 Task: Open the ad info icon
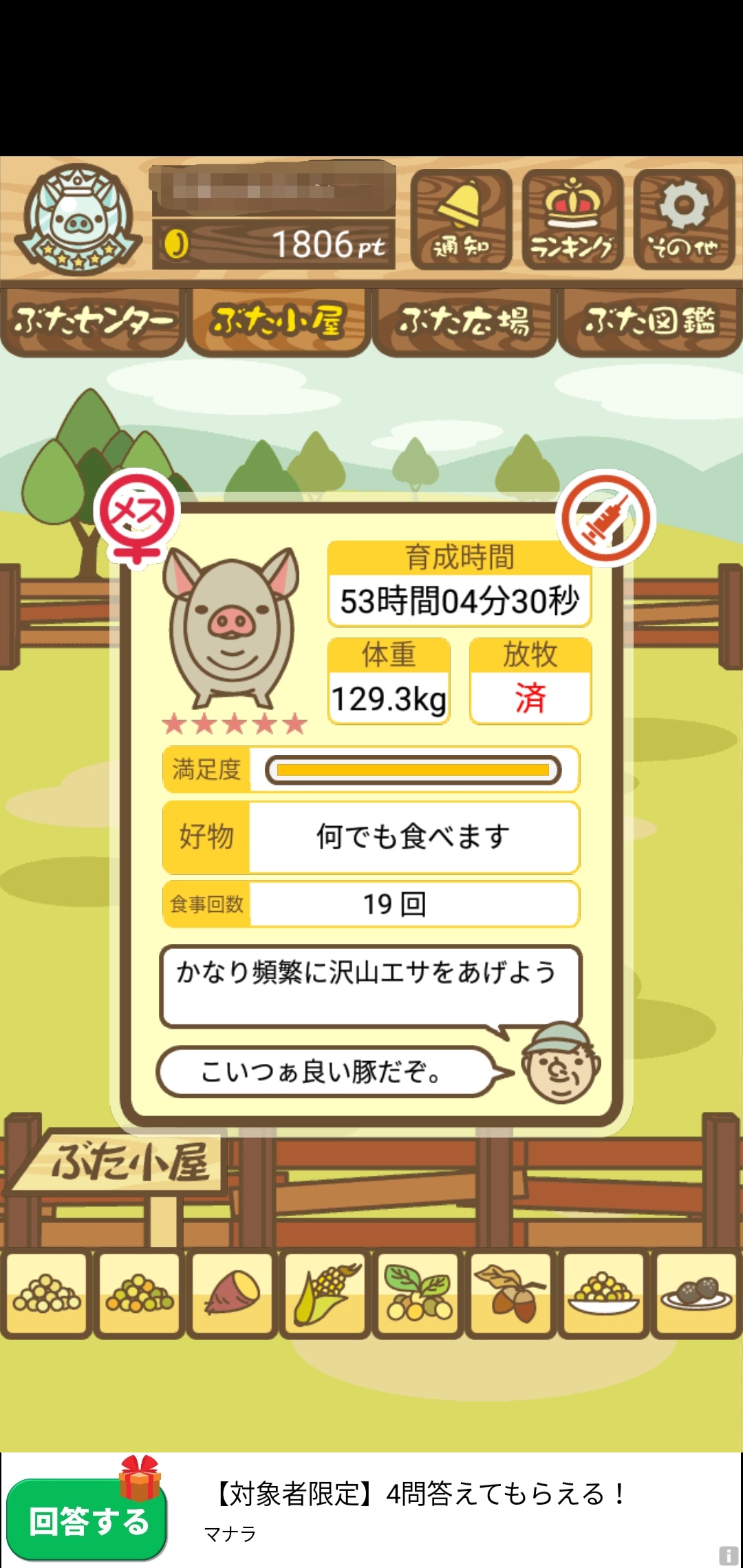click(729, 1556)
